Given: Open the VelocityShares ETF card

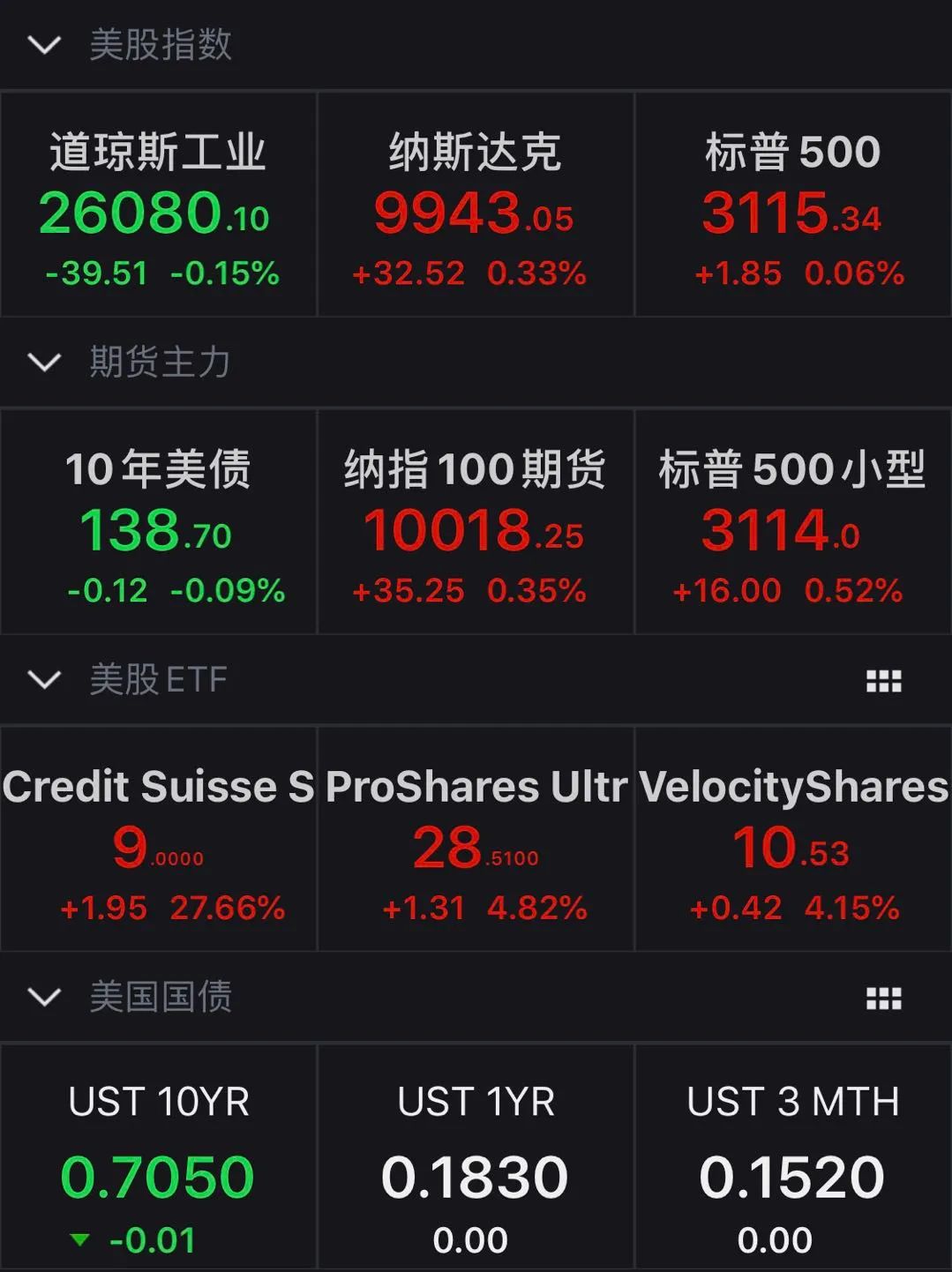Looking at the screenshot, I should point(793,840).
